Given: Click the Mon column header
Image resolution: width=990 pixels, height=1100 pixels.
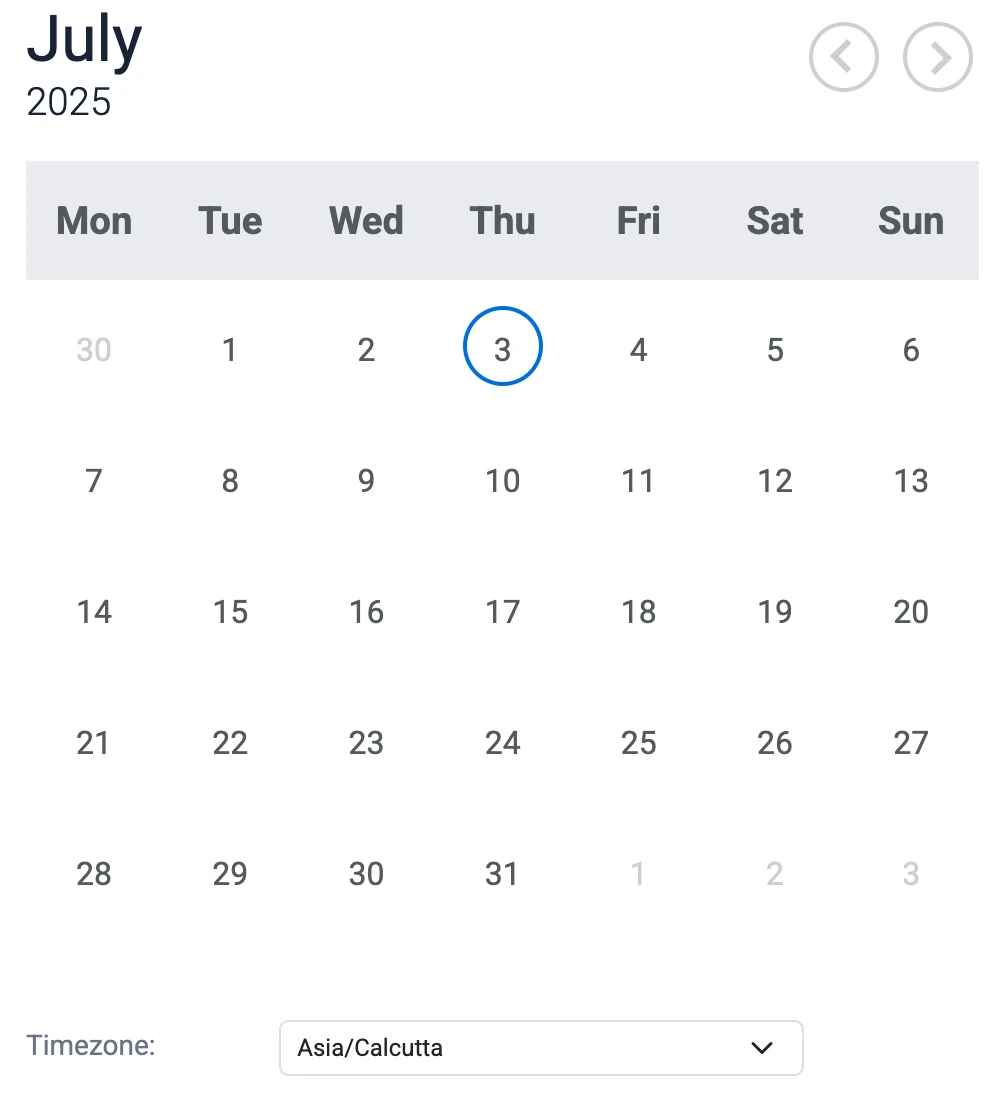Looking at the screenshot, I should 94,221.
